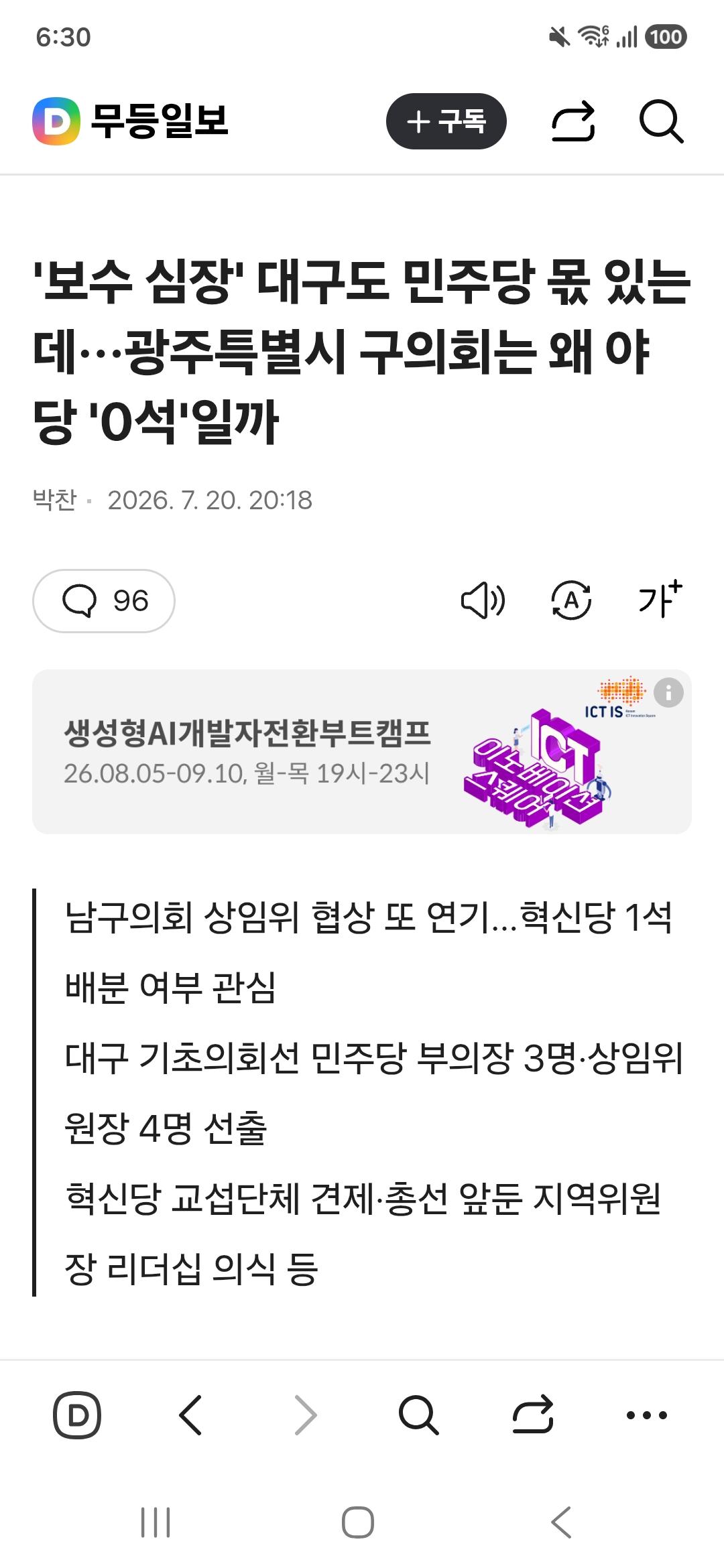Open the 생성형AI개발자전환부트캠프 ad banner

coord(362,751)
